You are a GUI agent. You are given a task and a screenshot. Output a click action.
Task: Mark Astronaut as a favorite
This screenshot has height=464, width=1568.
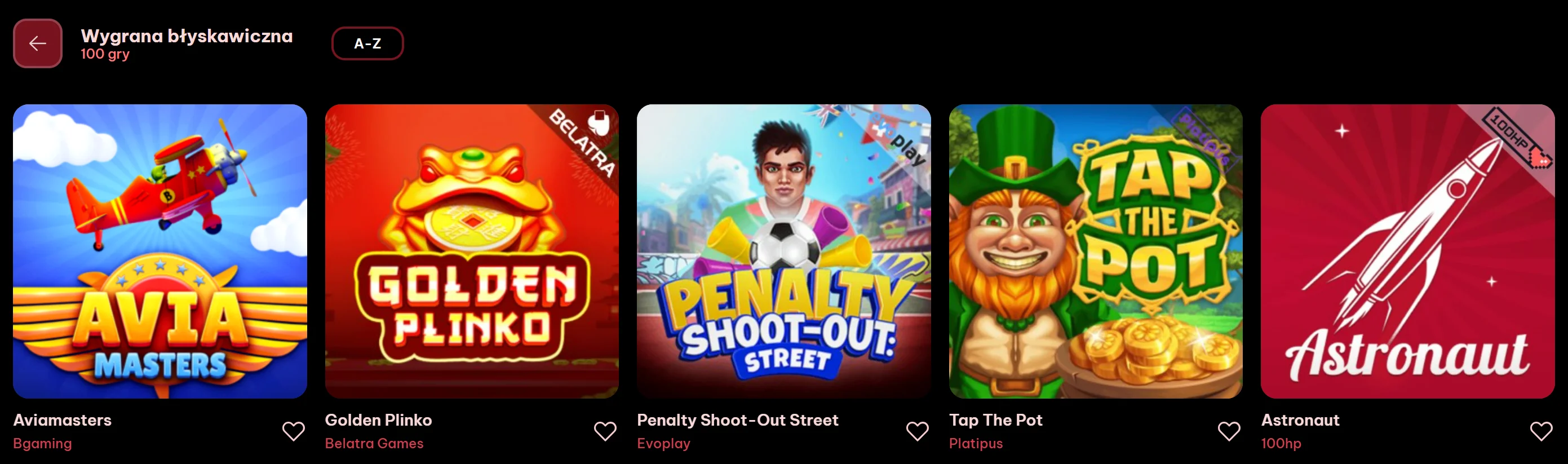pos(1540,431)
